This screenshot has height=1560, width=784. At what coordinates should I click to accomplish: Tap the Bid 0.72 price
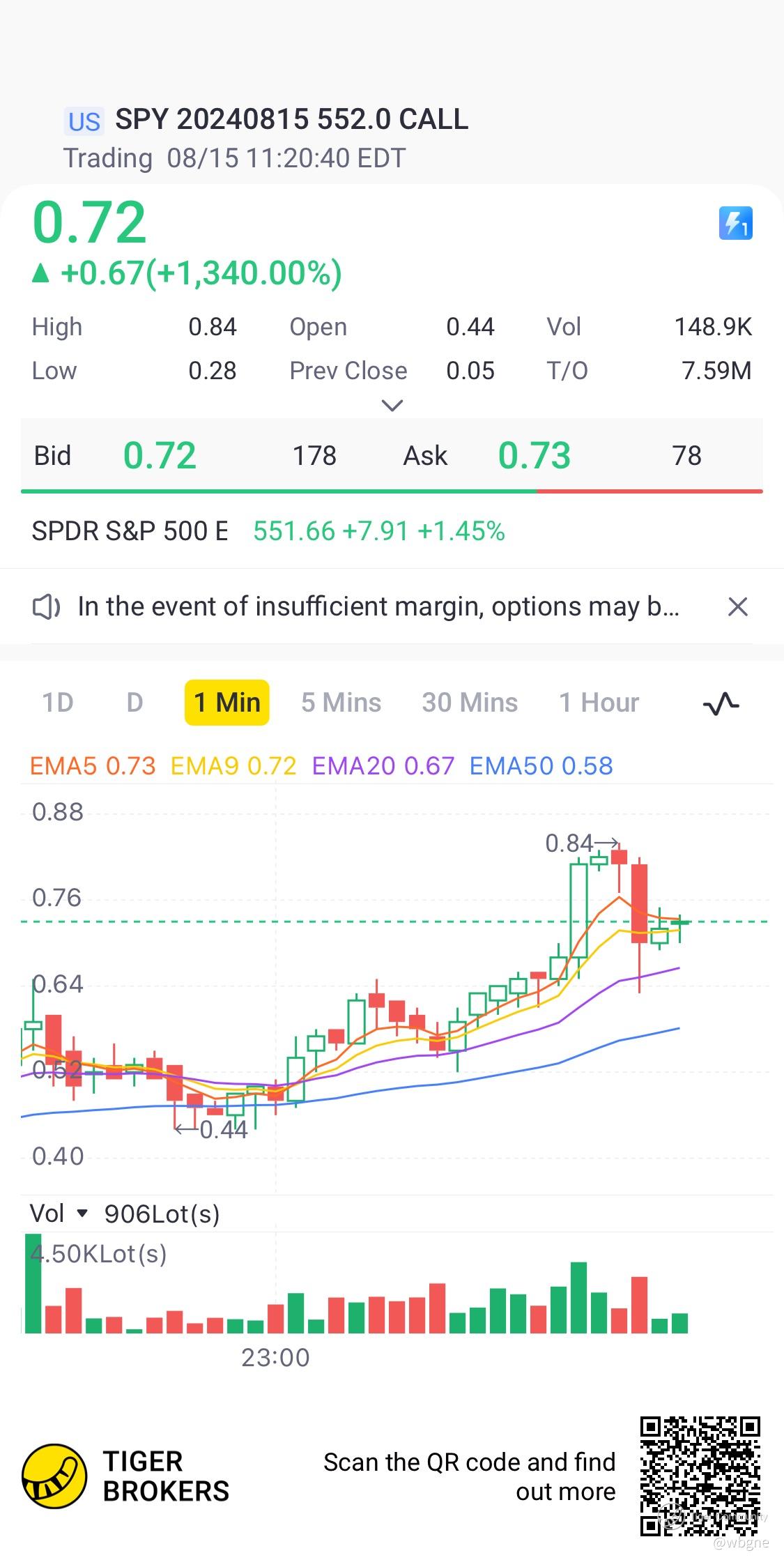(160, 456)
